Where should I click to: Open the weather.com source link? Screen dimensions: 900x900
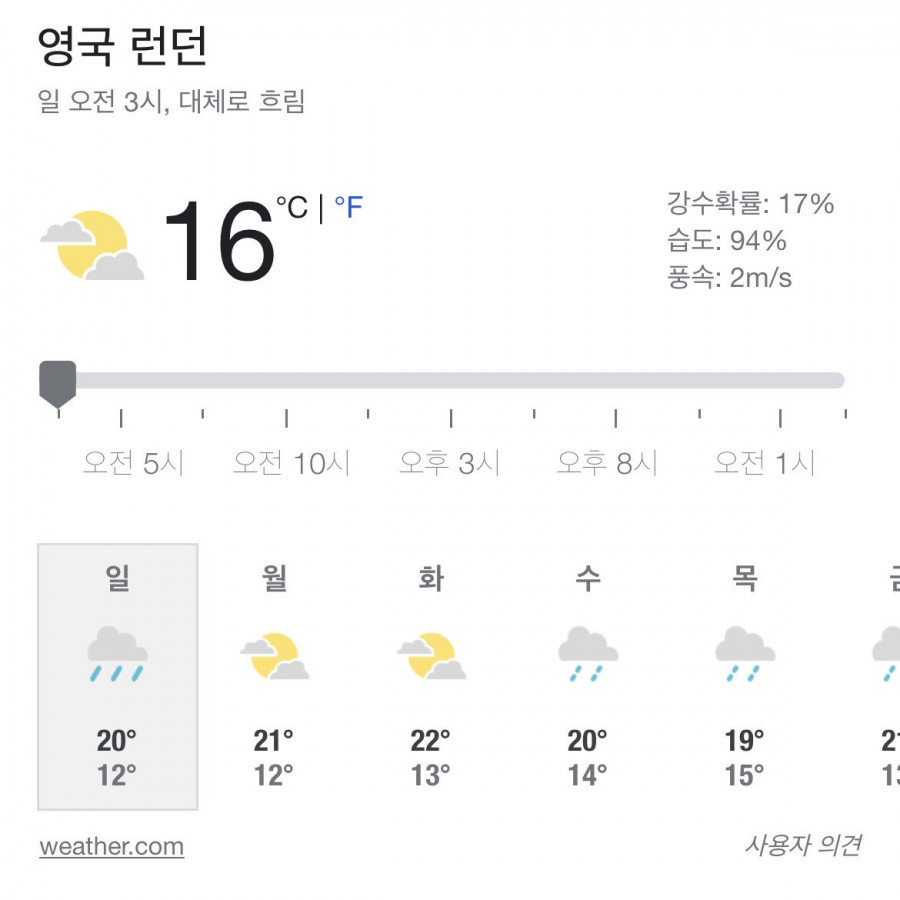click(x=112, y=846)
